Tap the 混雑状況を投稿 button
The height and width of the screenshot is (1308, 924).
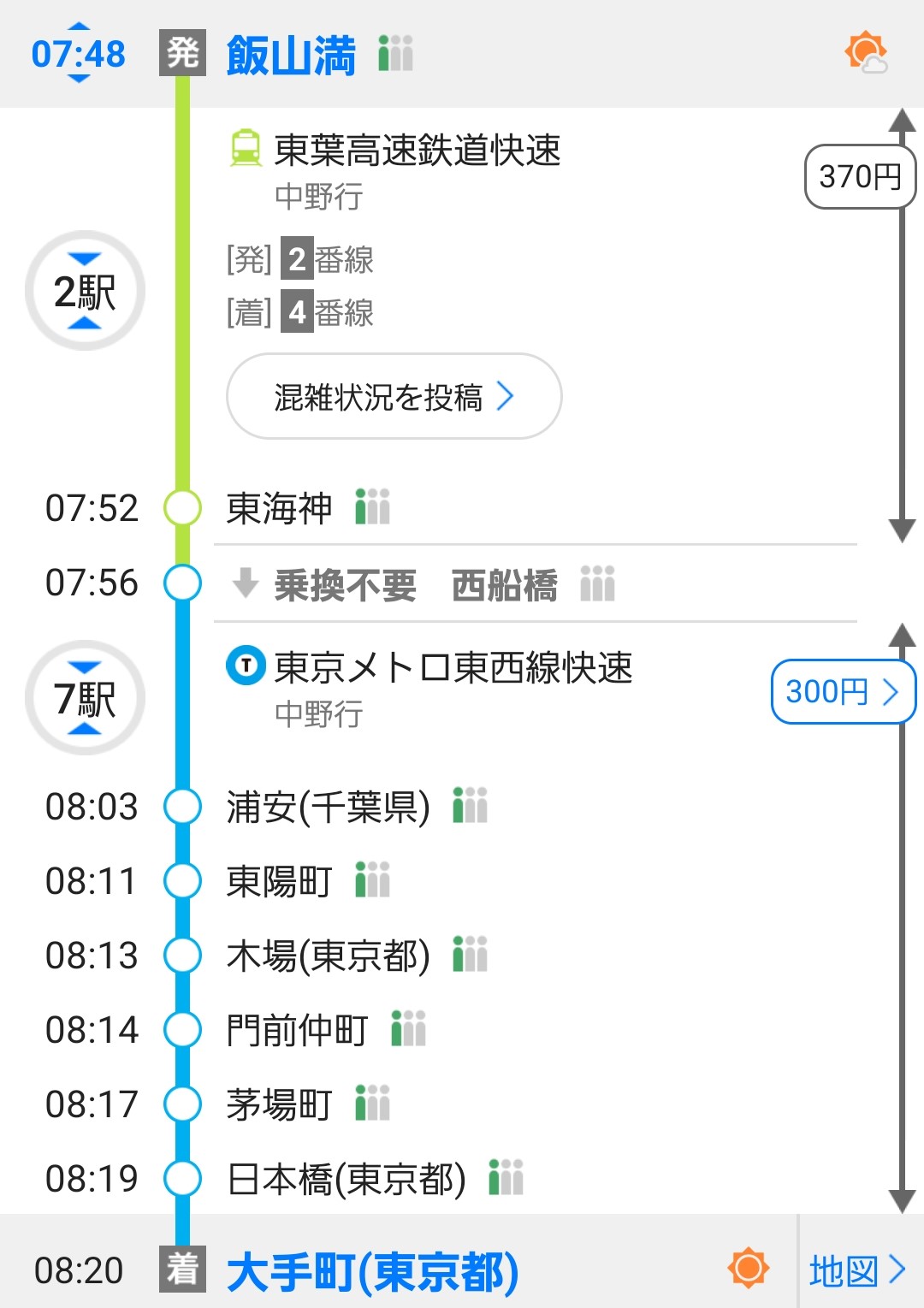click(x=394, y=397)
